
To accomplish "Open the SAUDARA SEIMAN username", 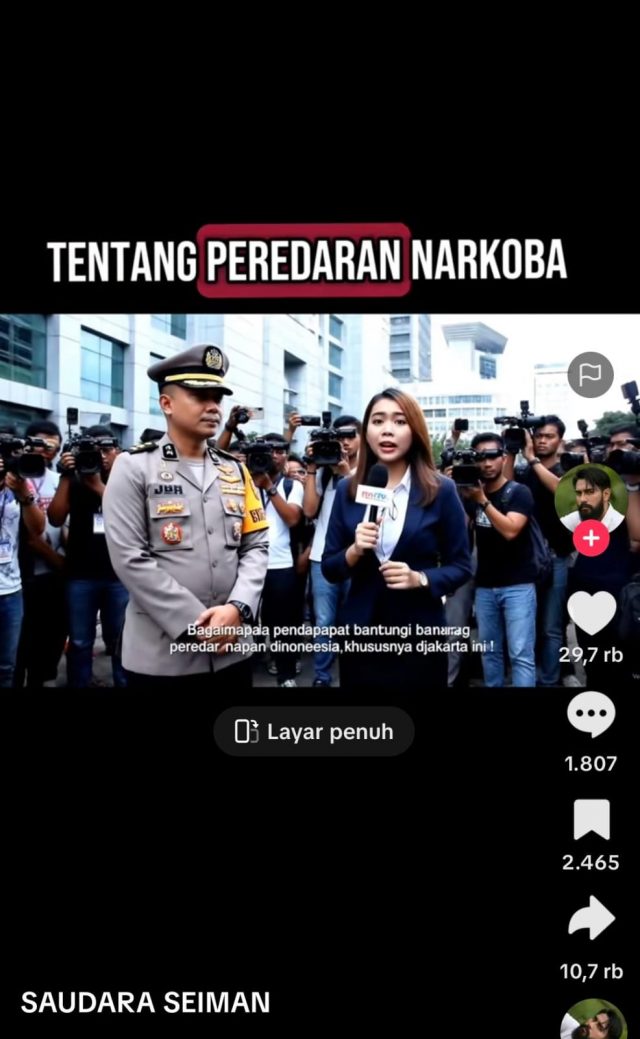I will point(145,1002).
